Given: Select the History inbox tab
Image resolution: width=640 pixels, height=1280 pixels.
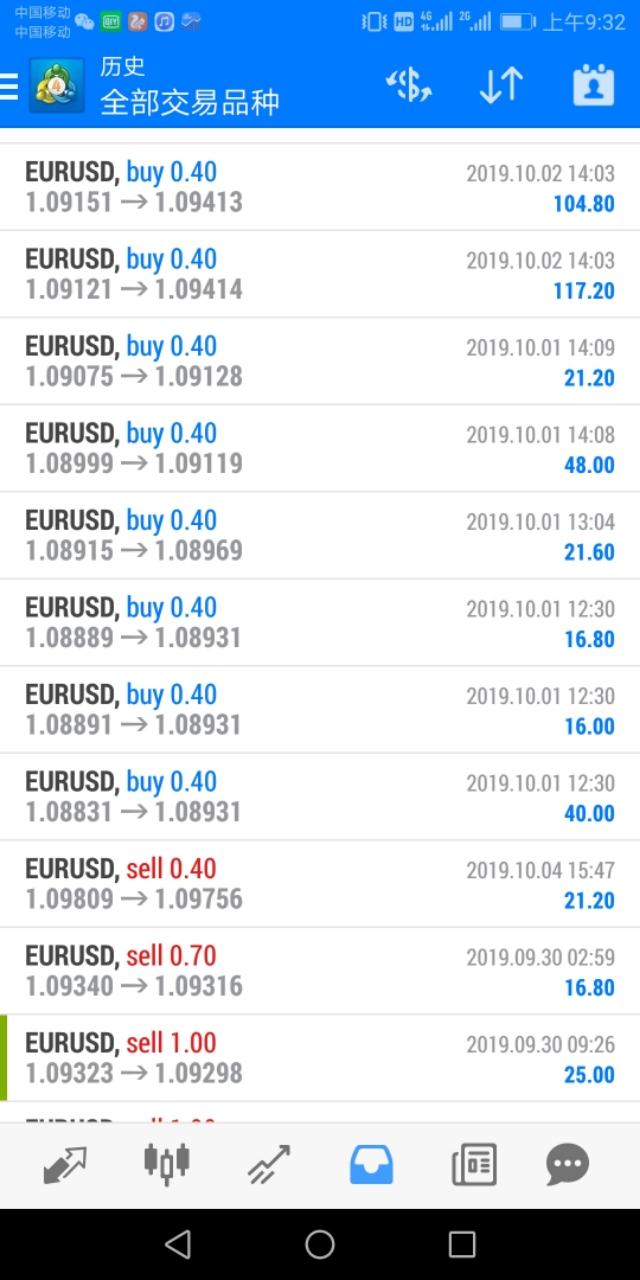Looking at the screenshot, I should (x=371, y=1165).
